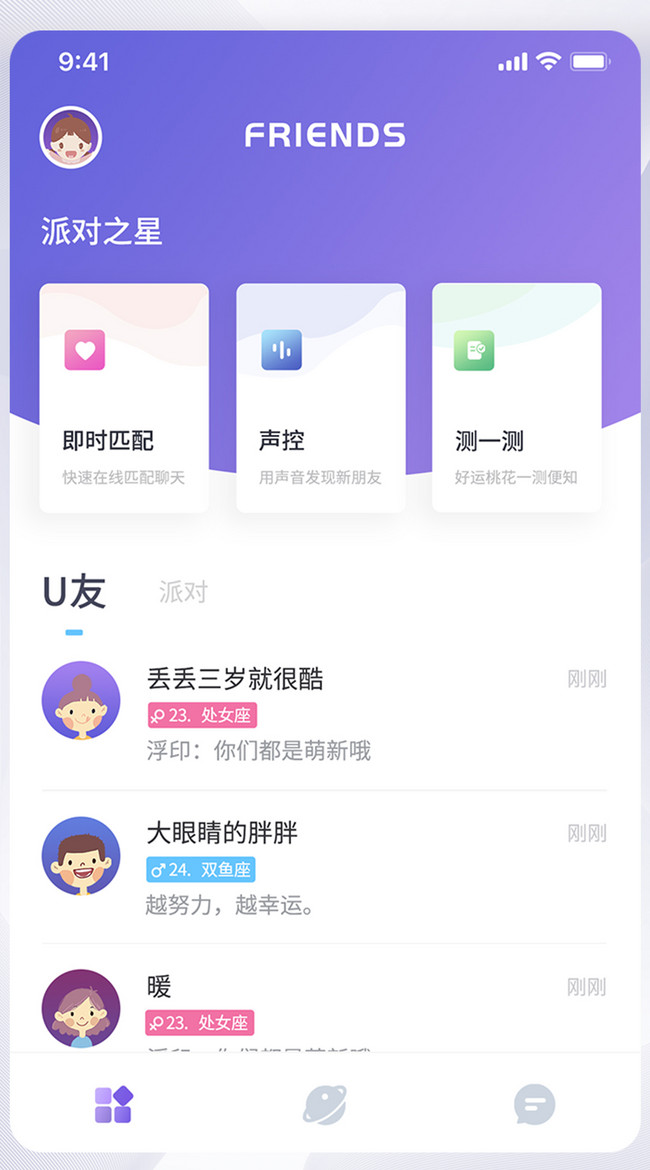Open the 声控 voice card

tap(320, 398)
